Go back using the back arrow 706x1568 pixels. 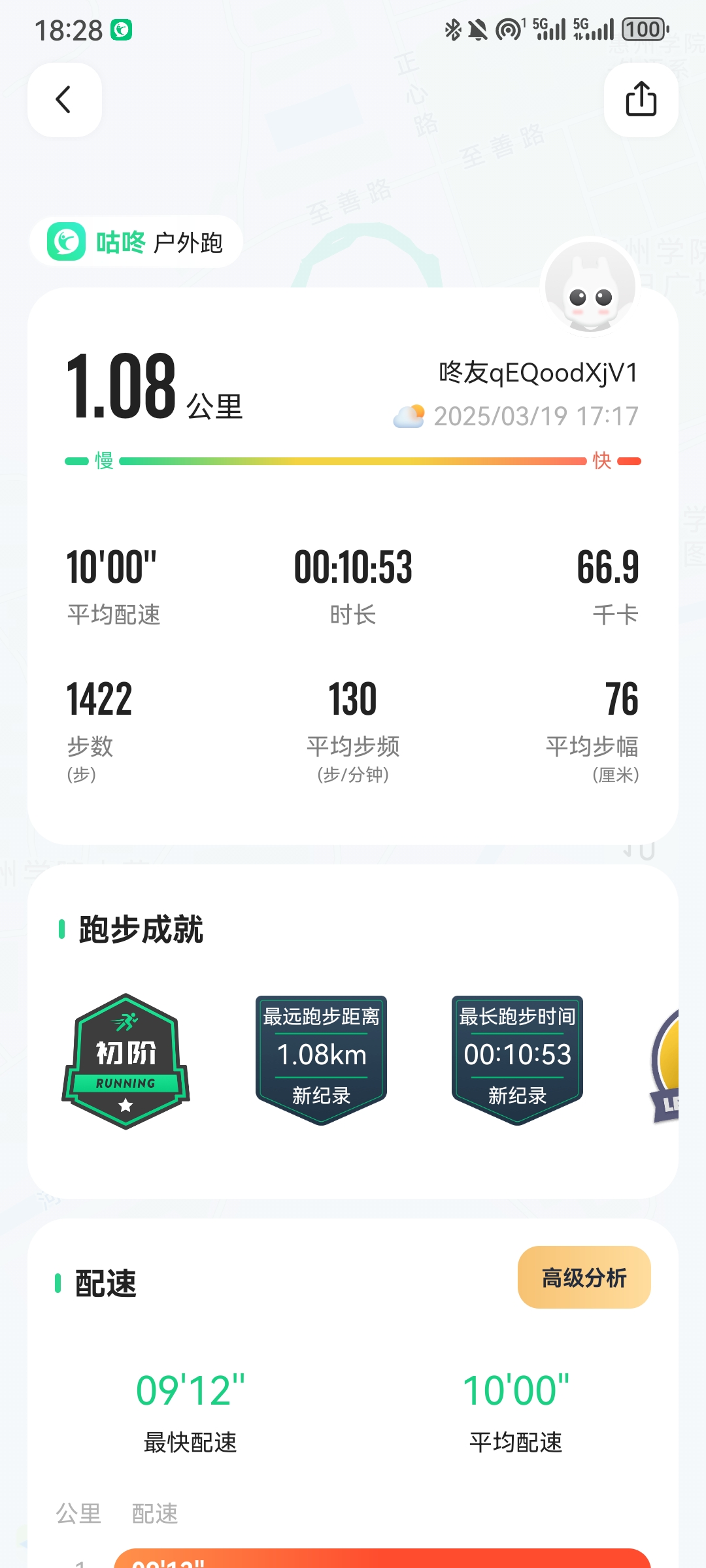[x=64, y=100]
